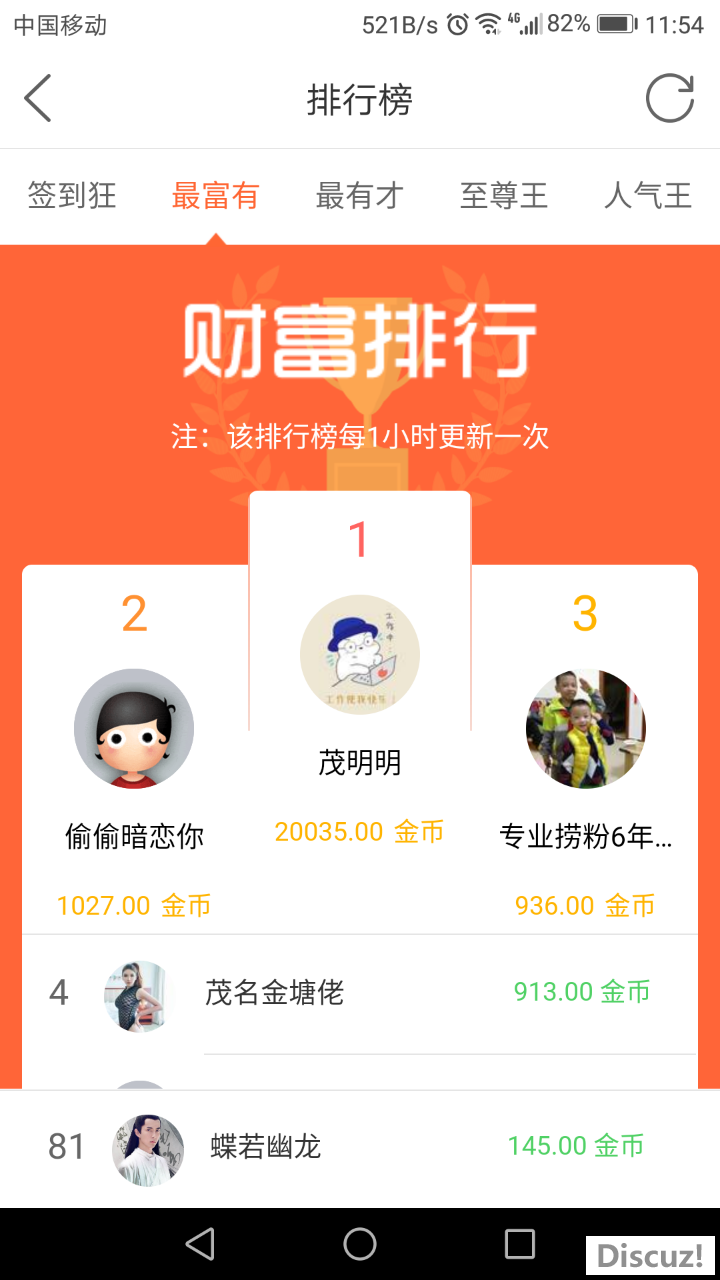Open the row for 茂名金塘佬
This screenshot has height=1280, width=720.
point(360,993)
